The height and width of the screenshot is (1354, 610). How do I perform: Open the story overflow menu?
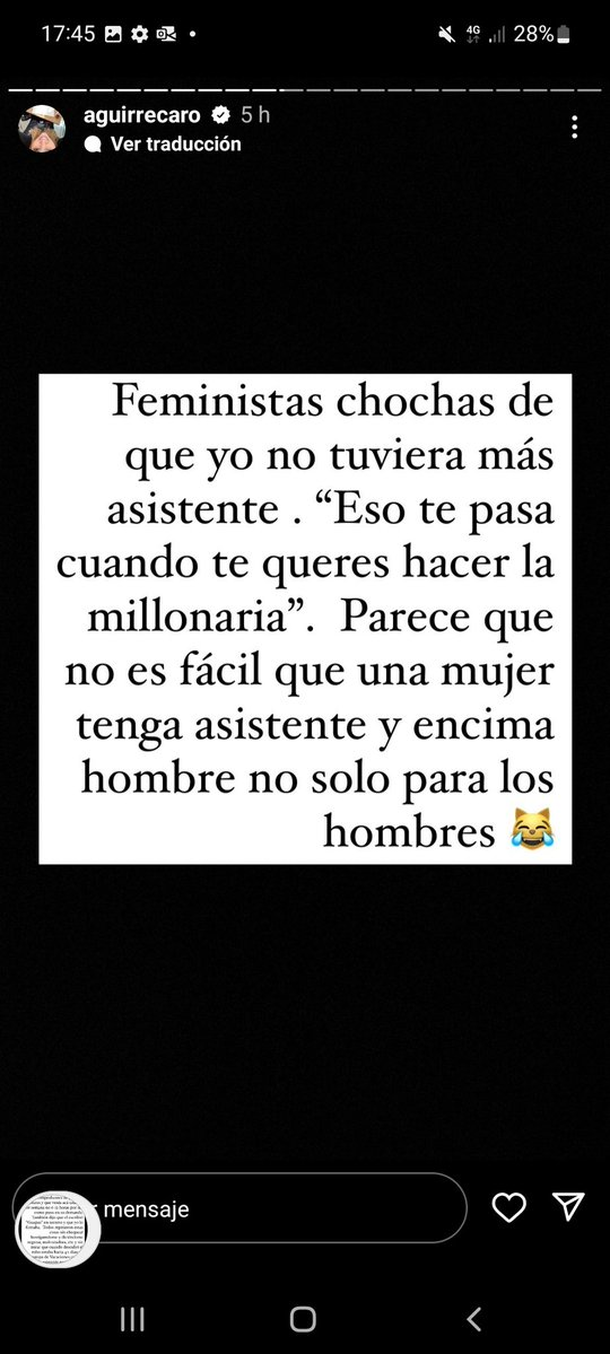(574, 127)
